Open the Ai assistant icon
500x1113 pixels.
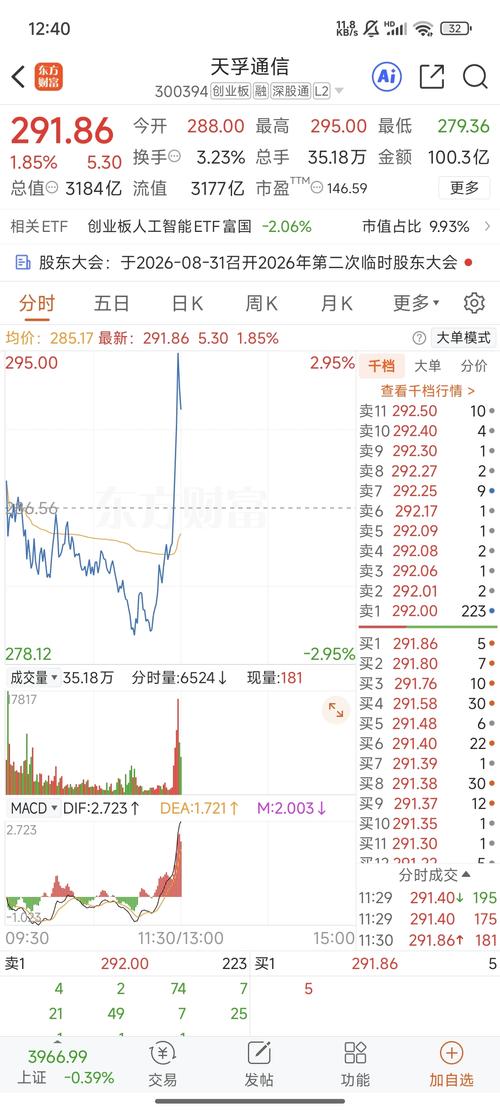387,77
